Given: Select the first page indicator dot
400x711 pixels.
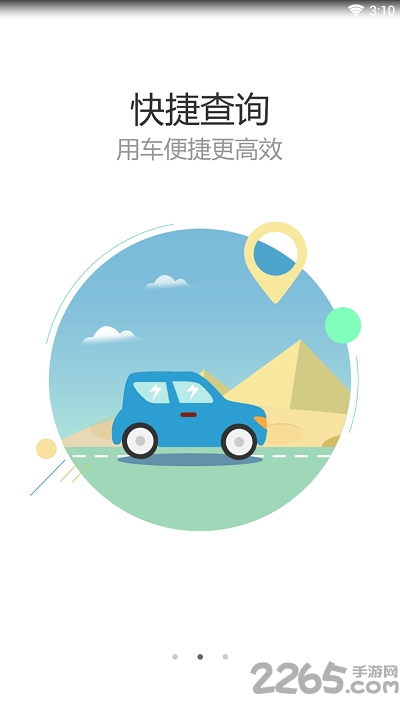Looking at the screenshot, I should (x=175, y=657).
